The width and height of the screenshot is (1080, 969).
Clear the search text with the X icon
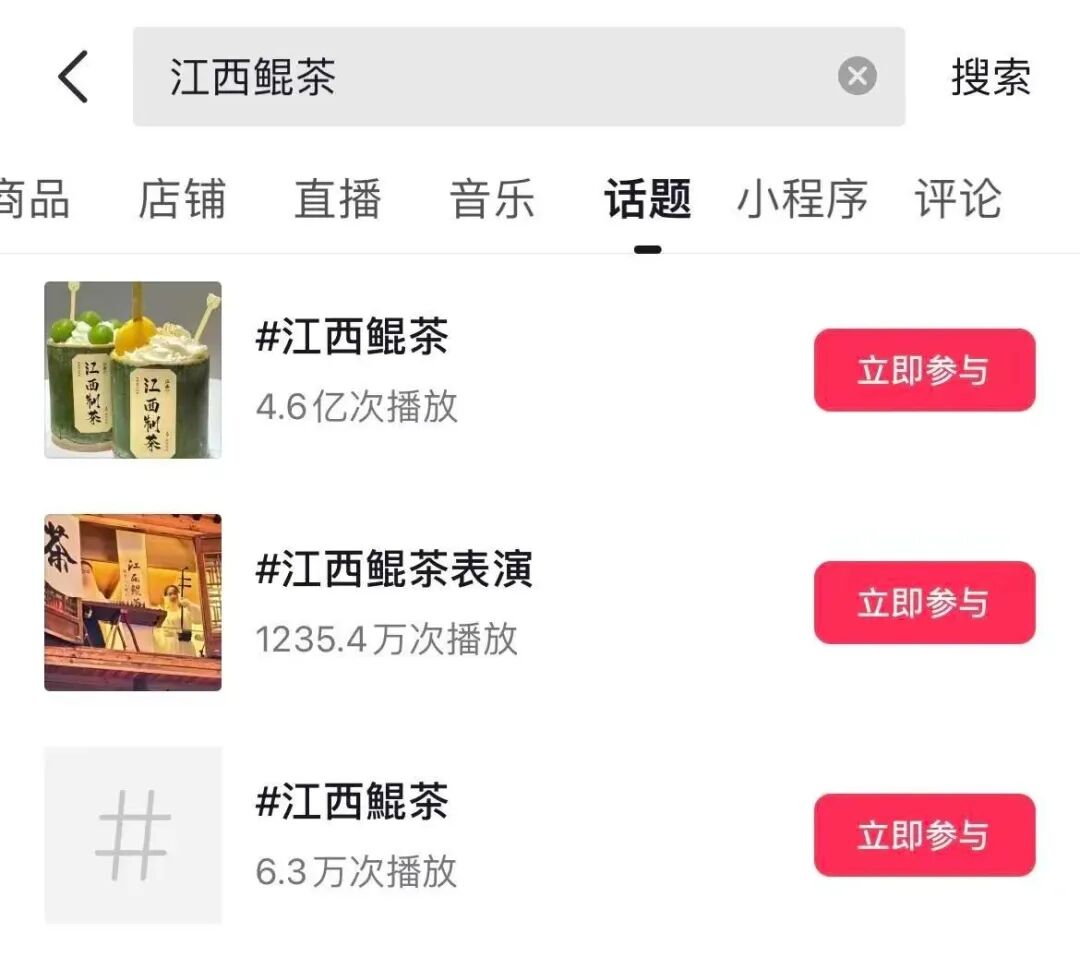pyautogui.click(x=857, y=77)
